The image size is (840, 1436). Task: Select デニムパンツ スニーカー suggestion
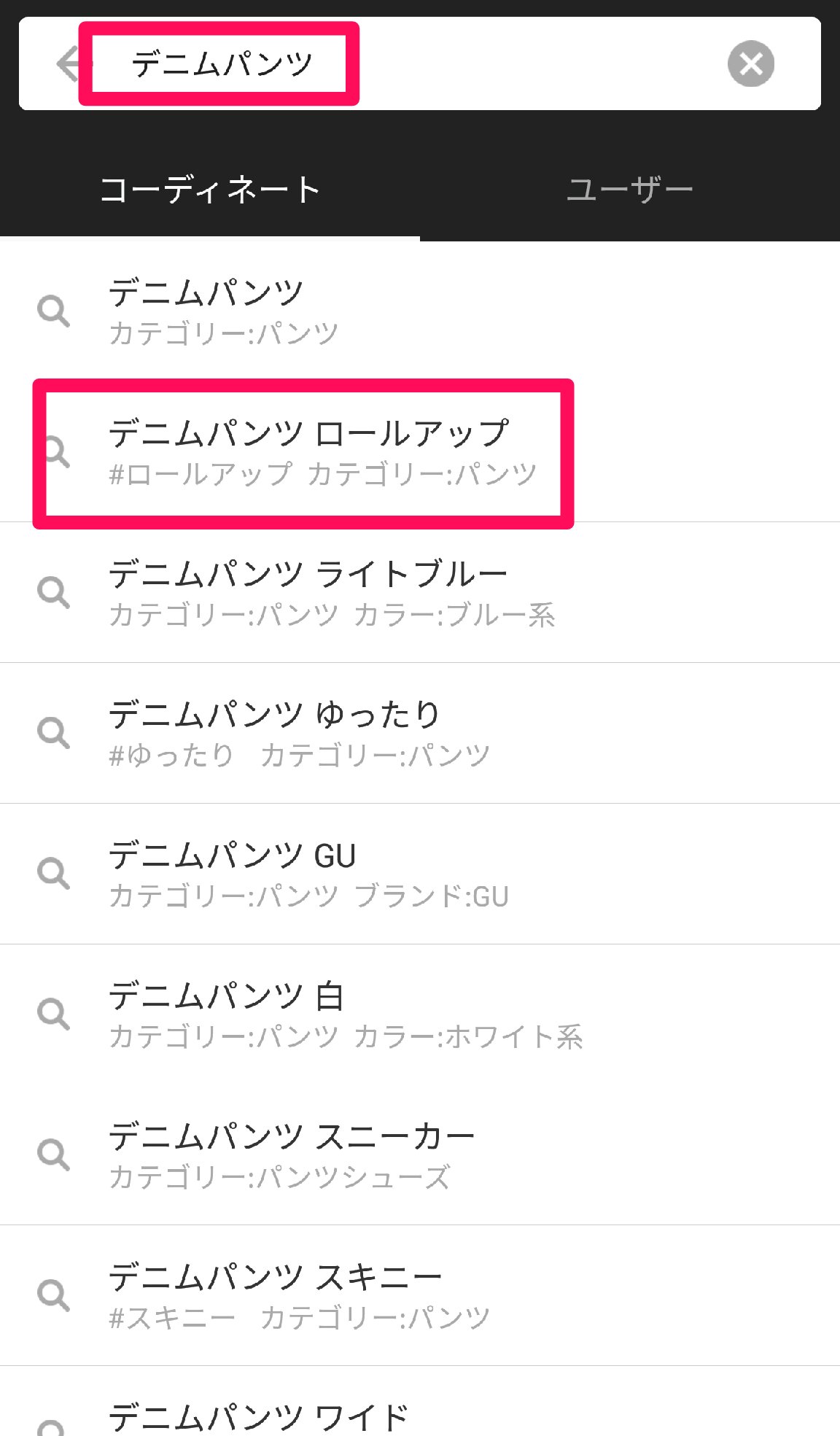[x=420, y=1155]
